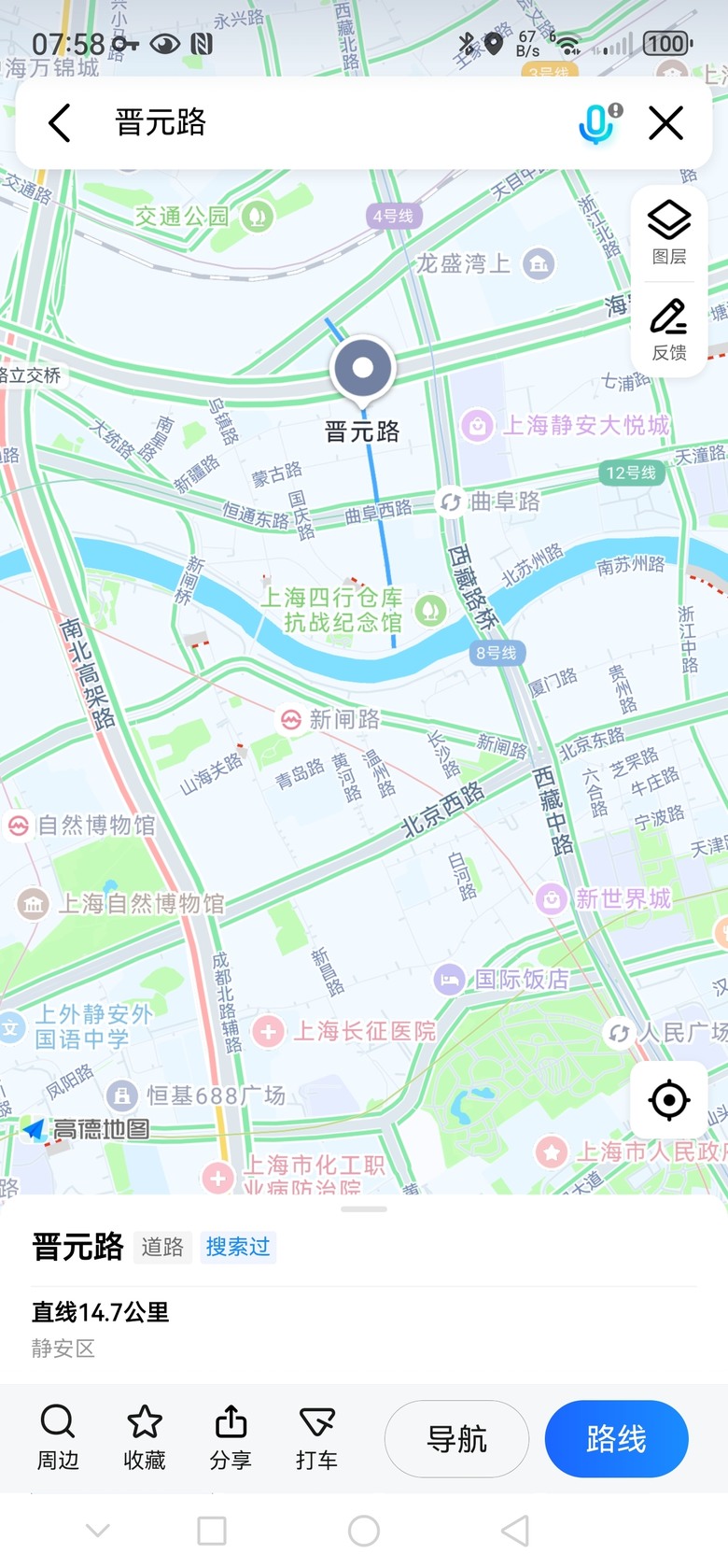Recenter the map on my location

pos(669,1100)
